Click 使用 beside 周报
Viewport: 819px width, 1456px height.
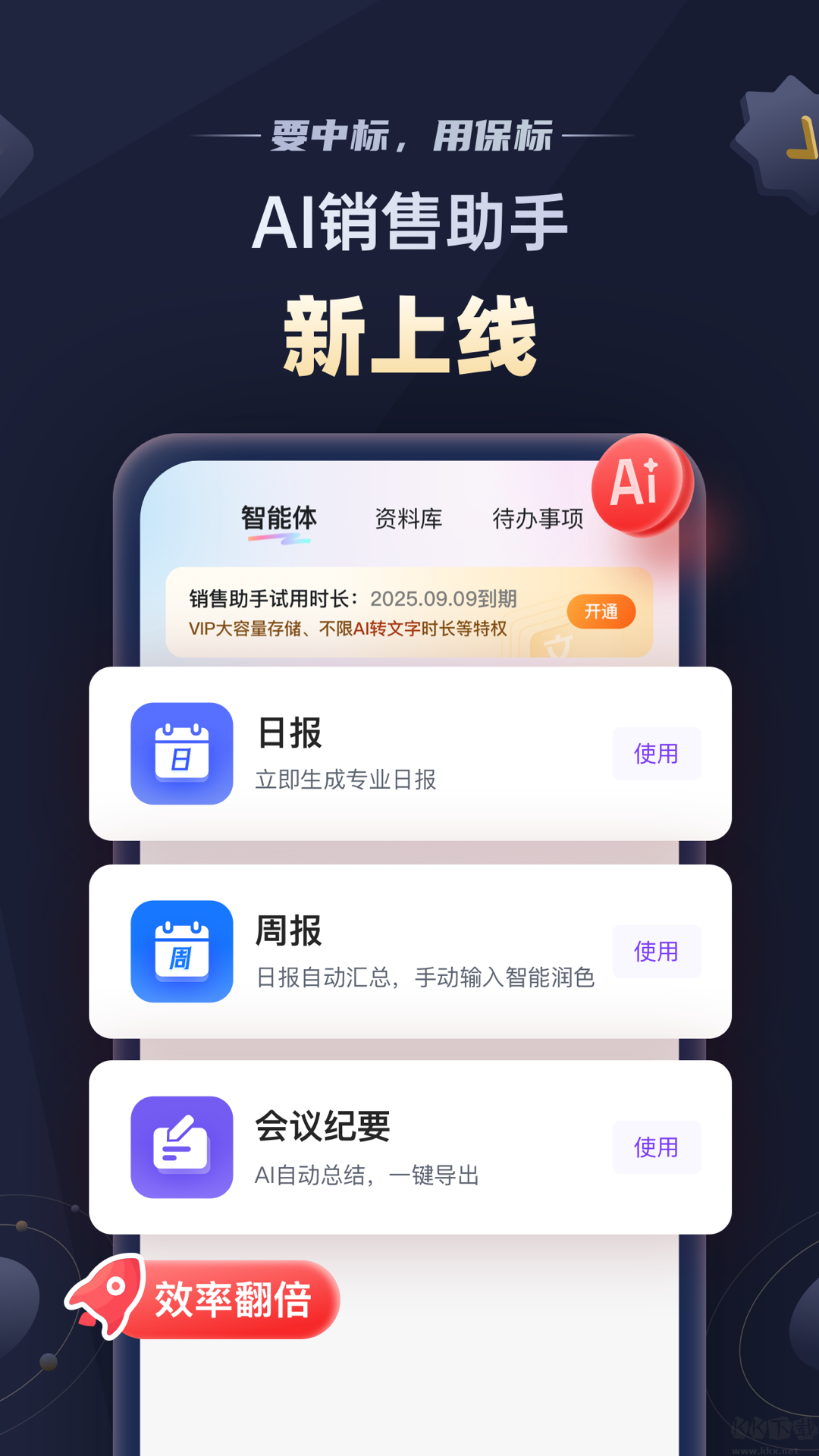point(657,951)
